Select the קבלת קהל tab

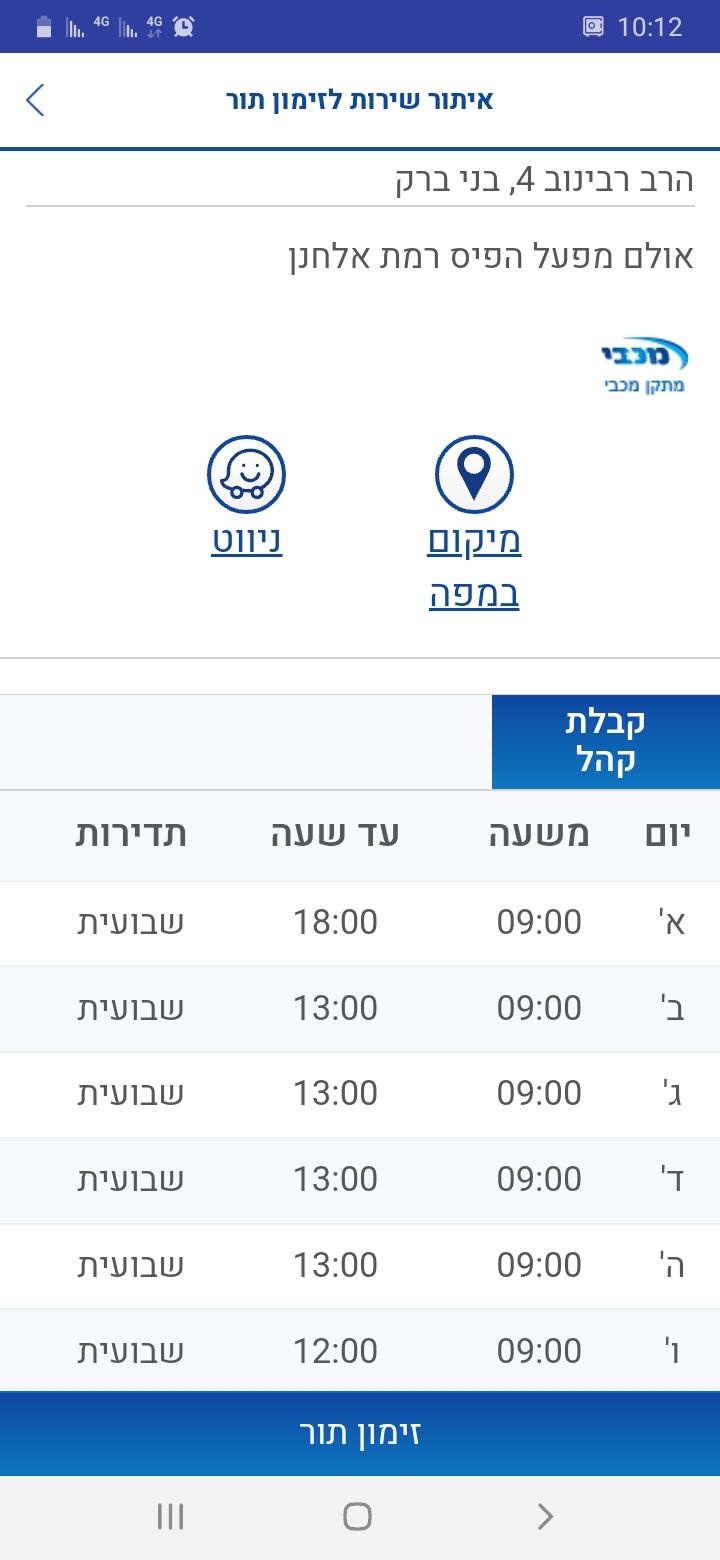pyautogui.click(x=605, y=741)
